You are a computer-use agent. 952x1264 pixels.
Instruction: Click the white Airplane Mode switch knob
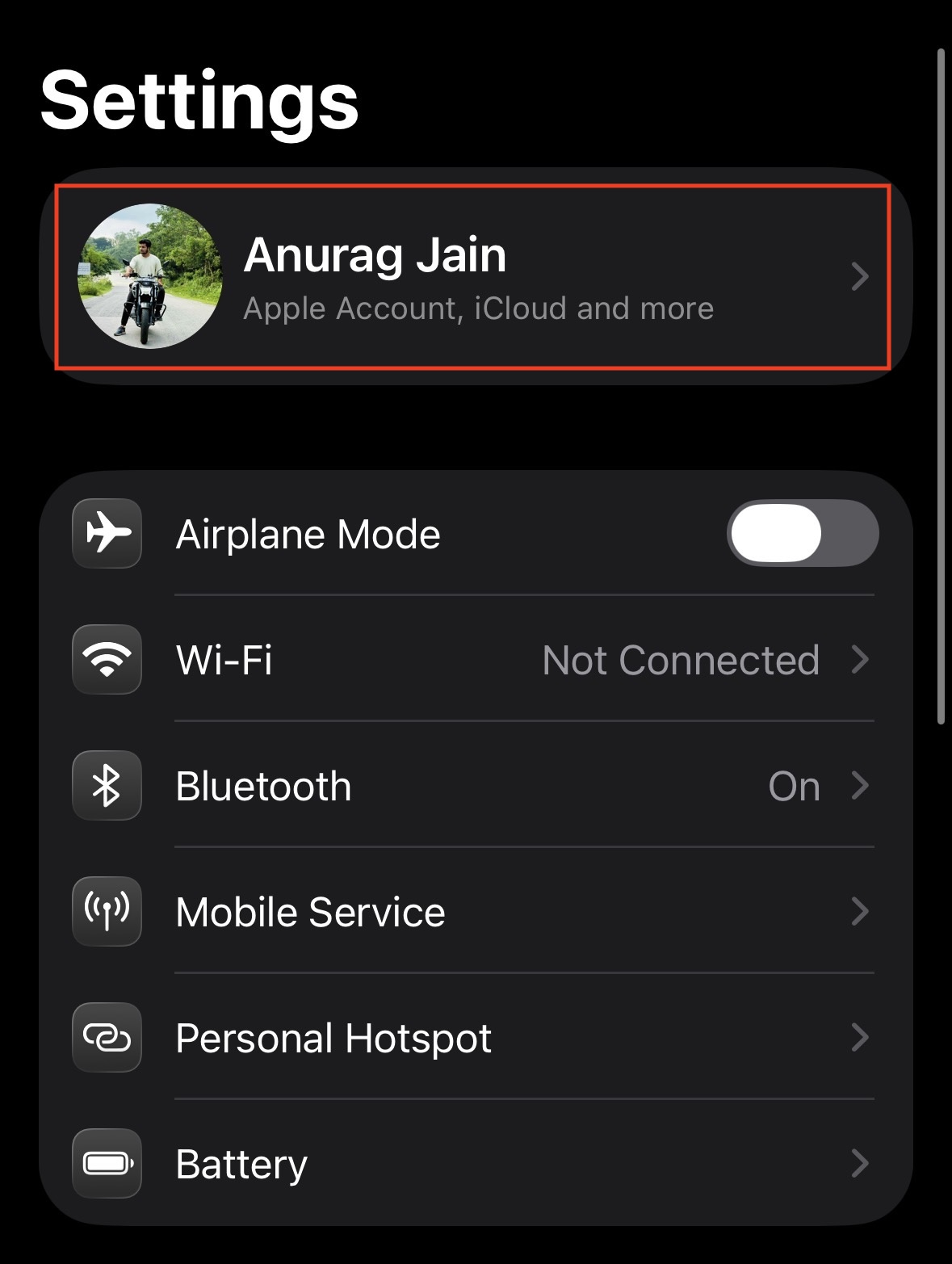[777, 532]
